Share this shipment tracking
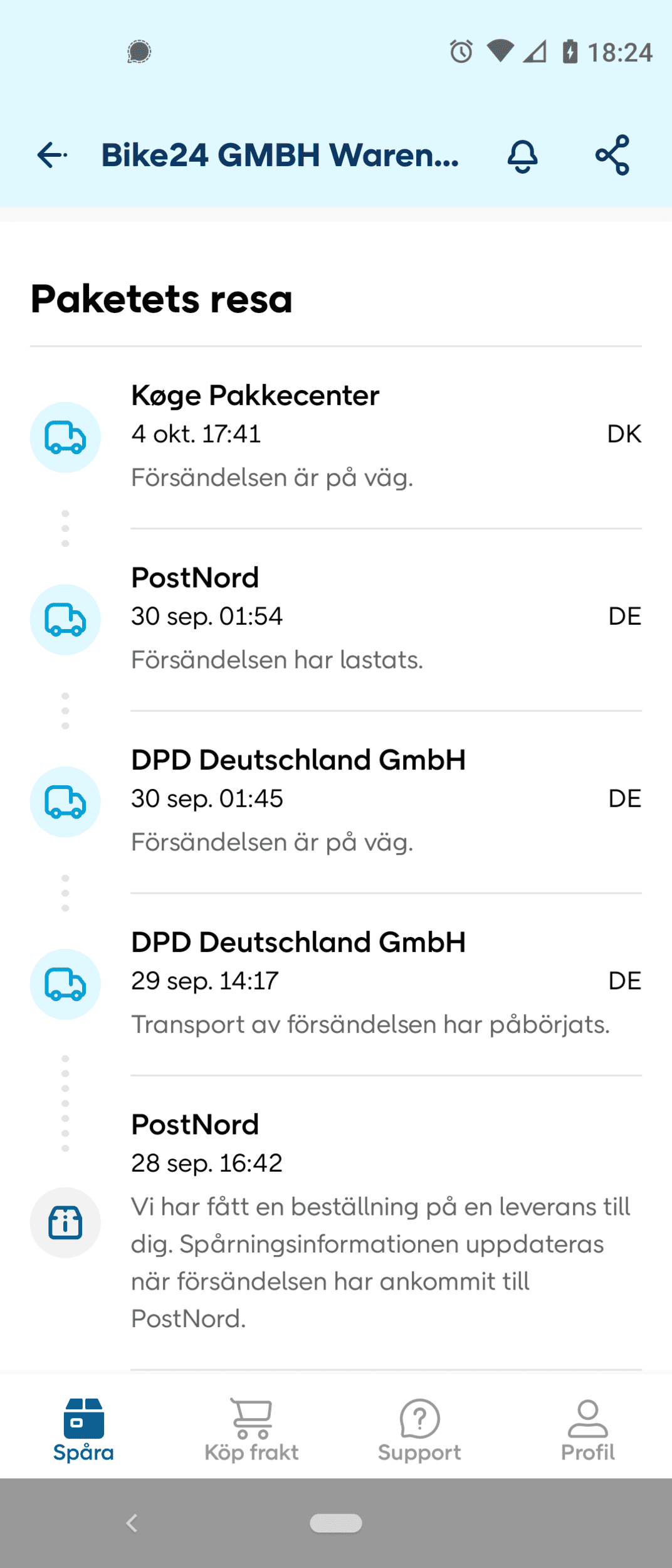Viewport: 672px width, 1568px height. point(612,155)
